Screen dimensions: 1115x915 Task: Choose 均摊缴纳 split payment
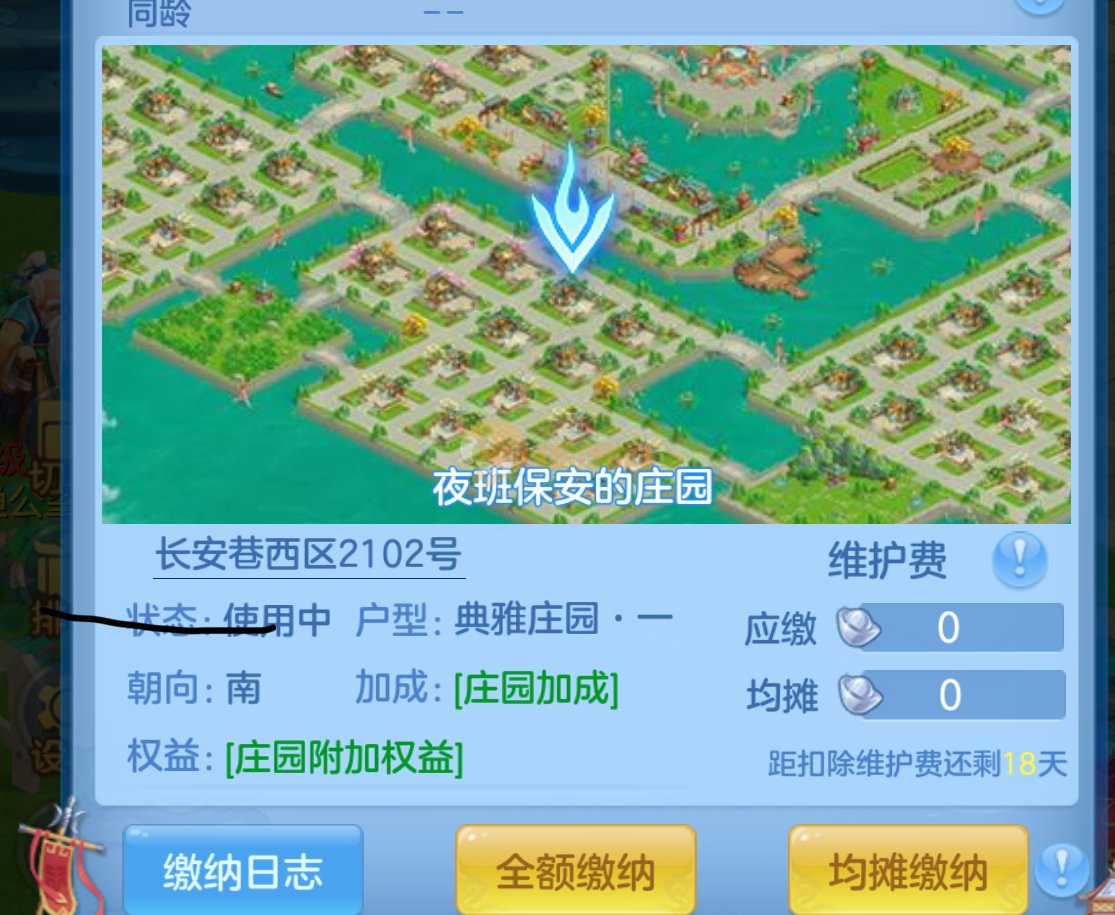click(908, 872)
